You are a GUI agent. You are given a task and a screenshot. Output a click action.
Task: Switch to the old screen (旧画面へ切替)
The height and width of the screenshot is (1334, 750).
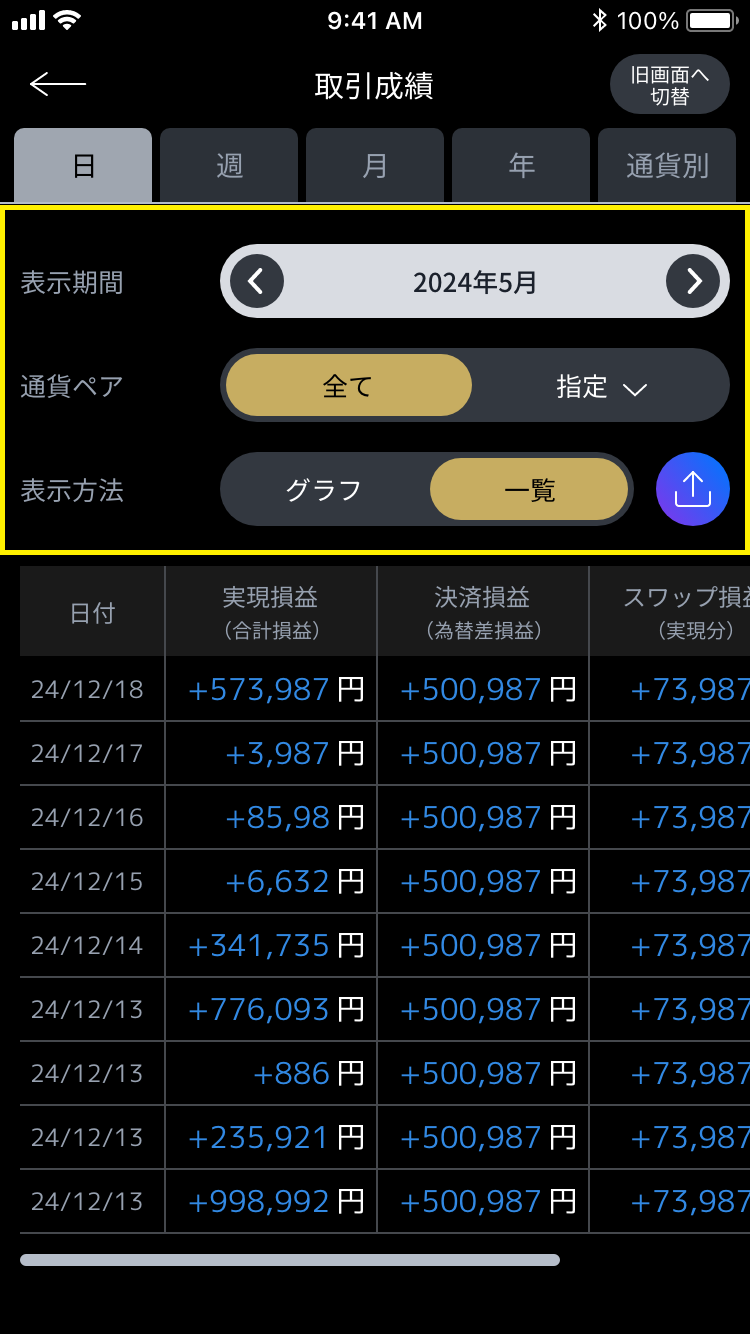click(x=670, y=84)
